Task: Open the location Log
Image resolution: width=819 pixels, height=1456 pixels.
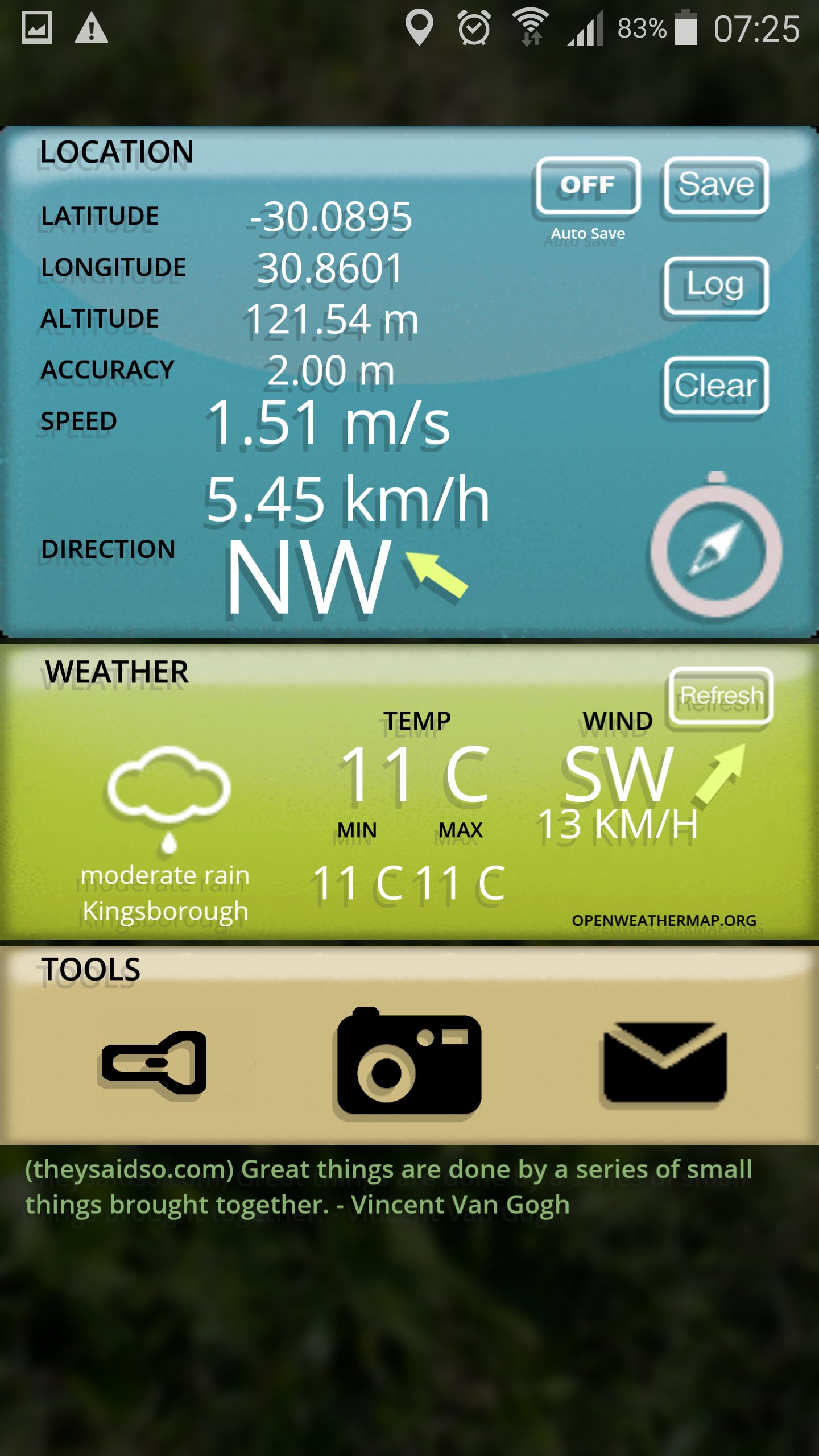Action: pyautogui.click(x=716, y=286)
